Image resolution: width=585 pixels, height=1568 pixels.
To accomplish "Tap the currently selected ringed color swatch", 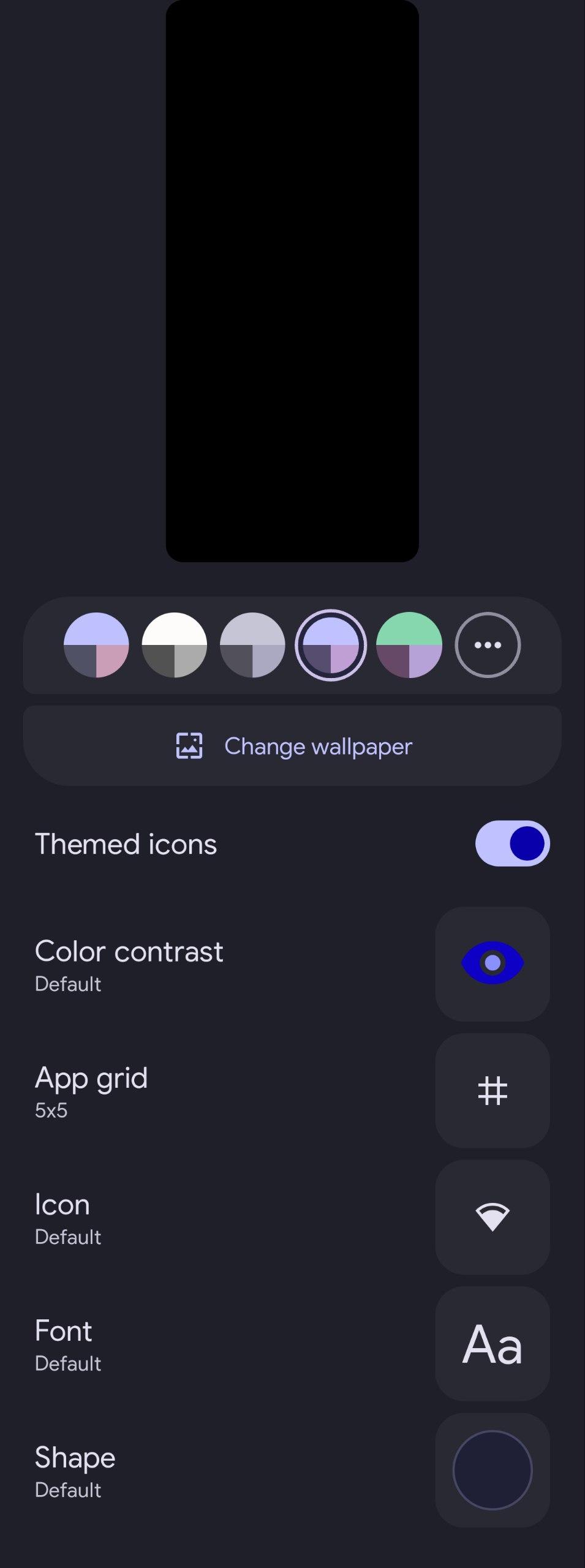I will click(331, 645).
